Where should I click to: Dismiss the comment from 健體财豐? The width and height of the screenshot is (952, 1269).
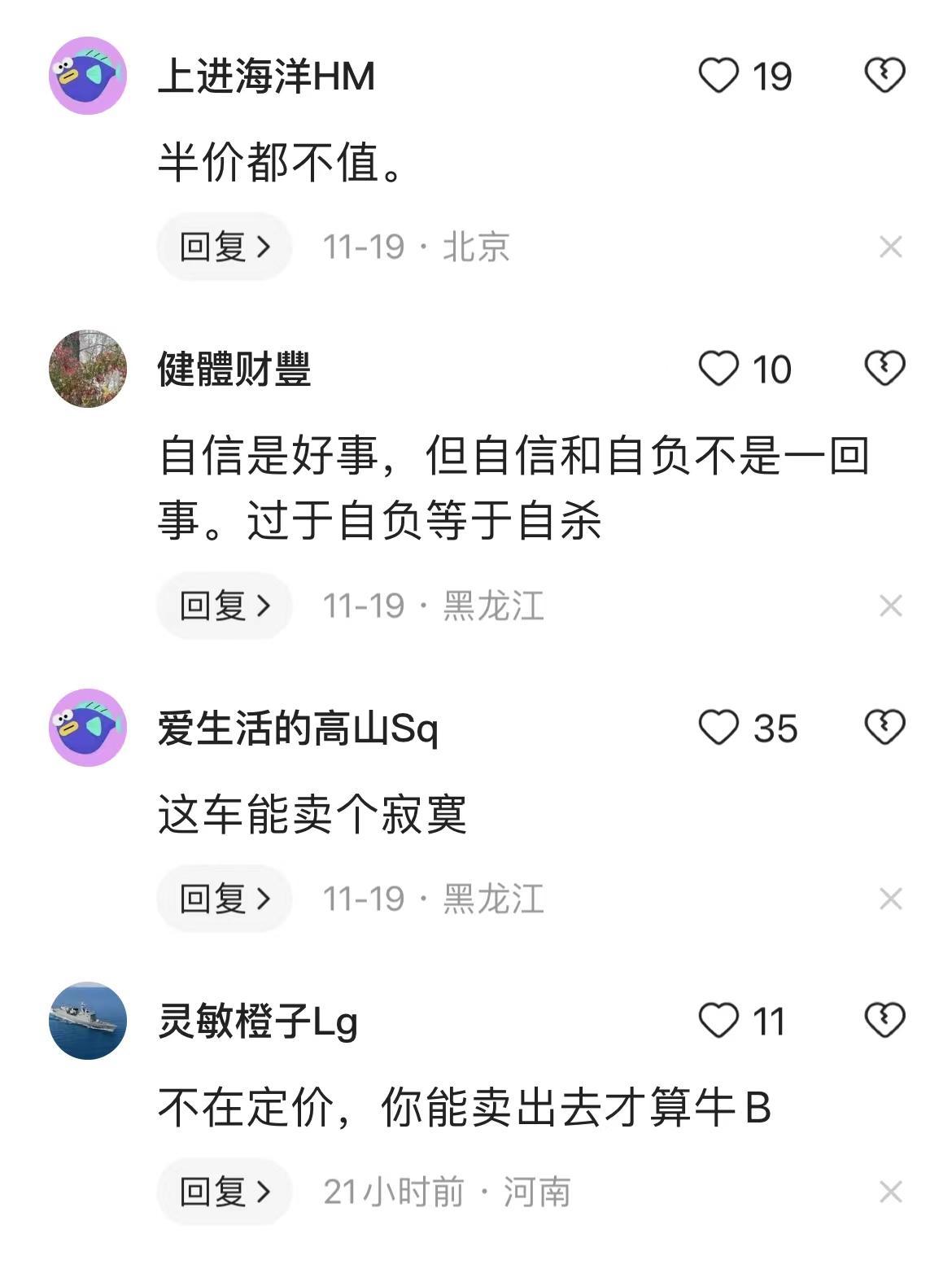coord(891,606)
